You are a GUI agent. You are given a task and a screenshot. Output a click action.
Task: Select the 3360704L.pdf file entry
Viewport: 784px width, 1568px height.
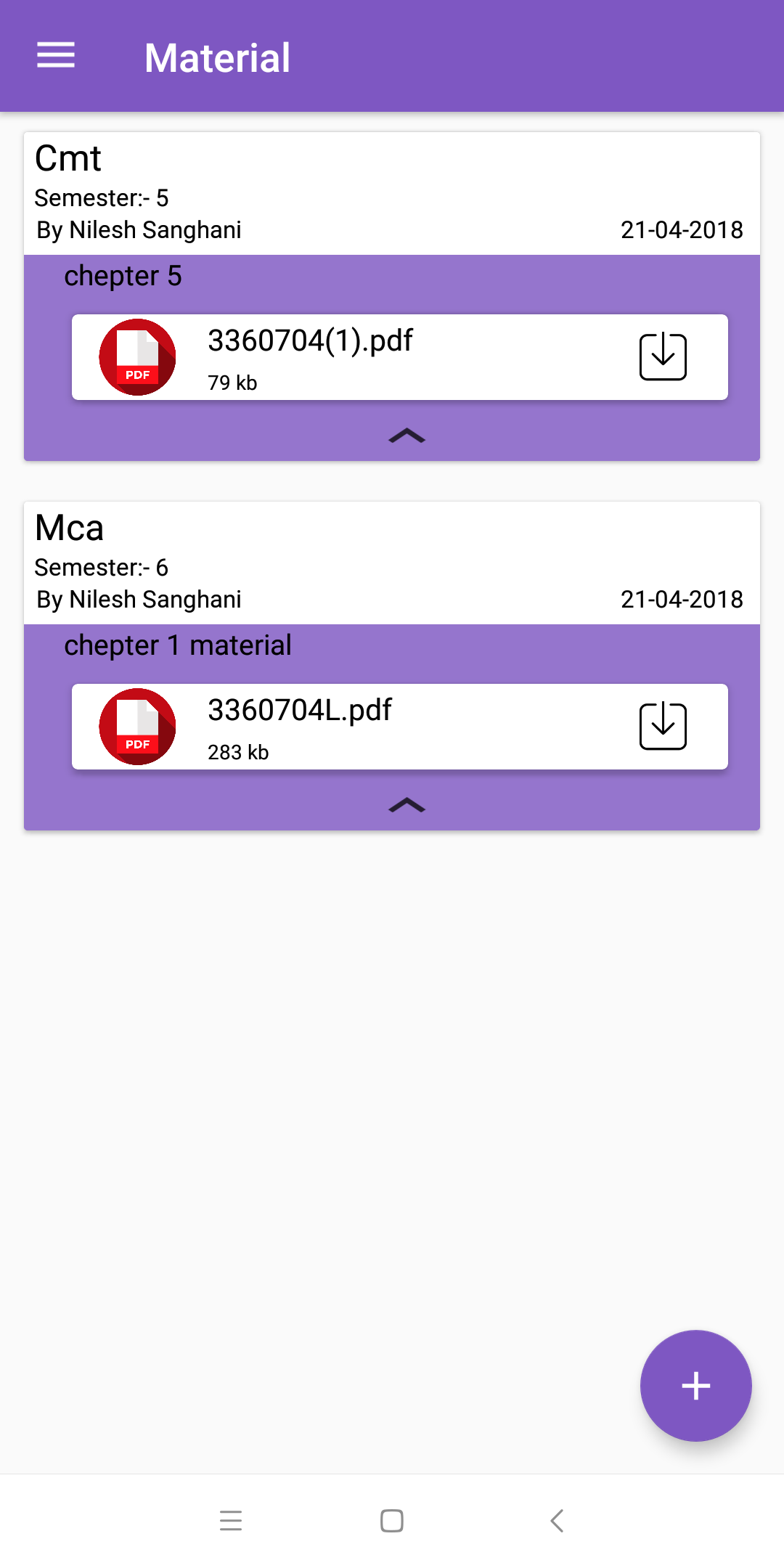coord(399,725)
